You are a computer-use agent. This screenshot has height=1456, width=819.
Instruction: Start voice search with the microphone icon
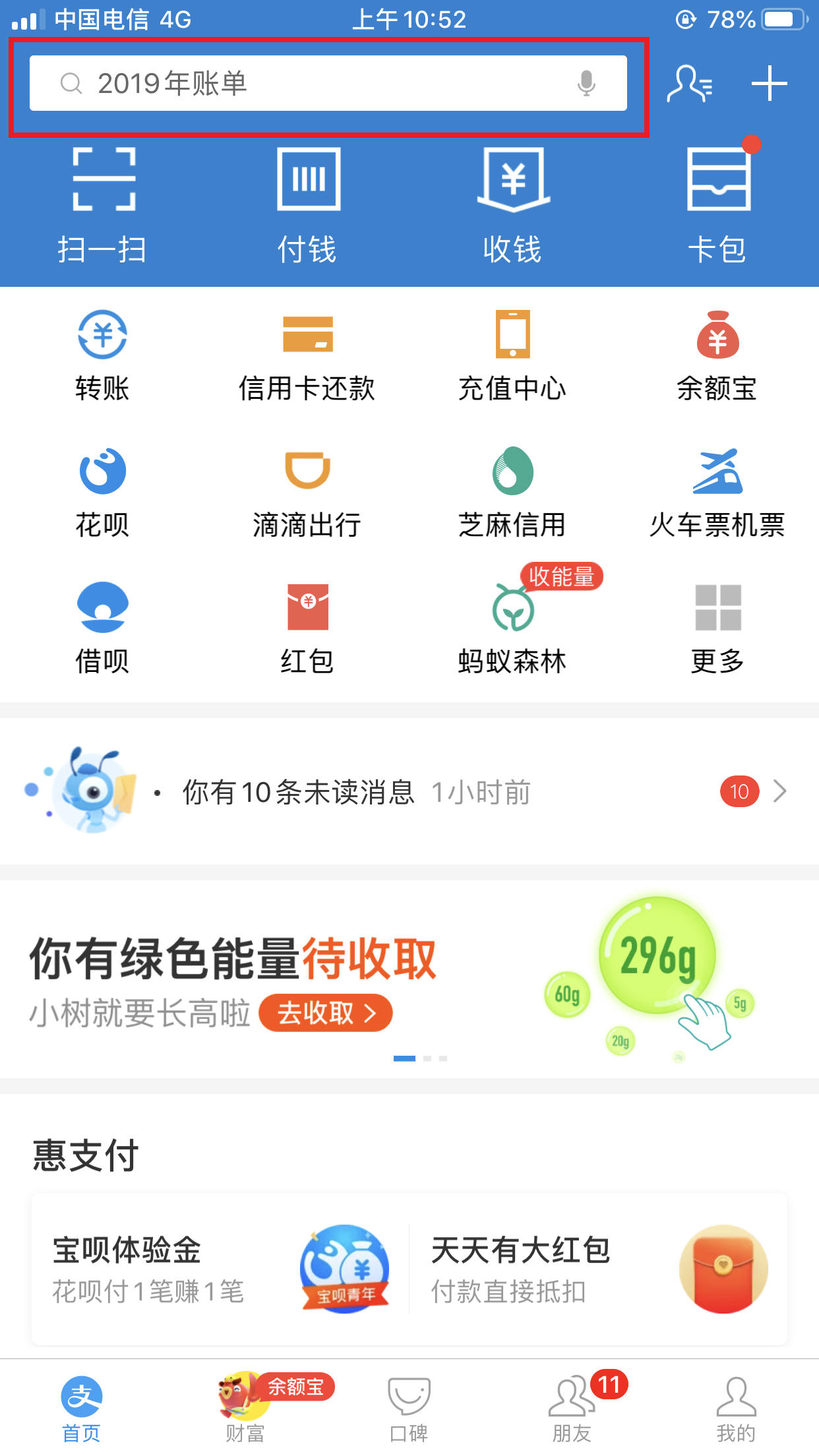pyautogui.click(x=586, y=84)
